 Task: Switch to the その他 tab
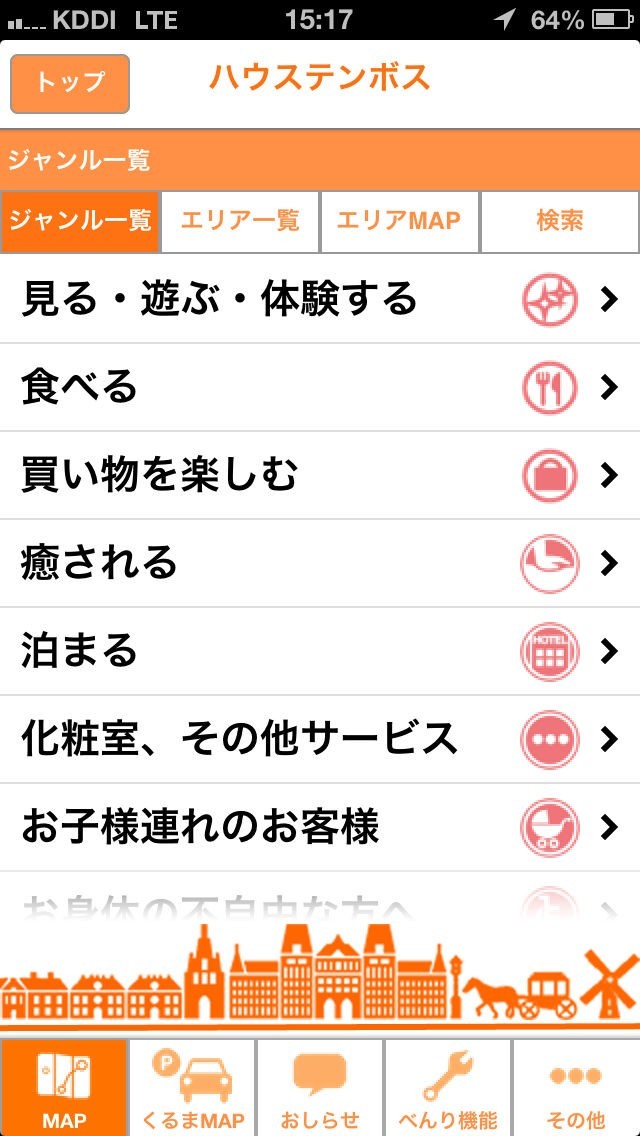pyautogui.click(x=576, y=1088)
